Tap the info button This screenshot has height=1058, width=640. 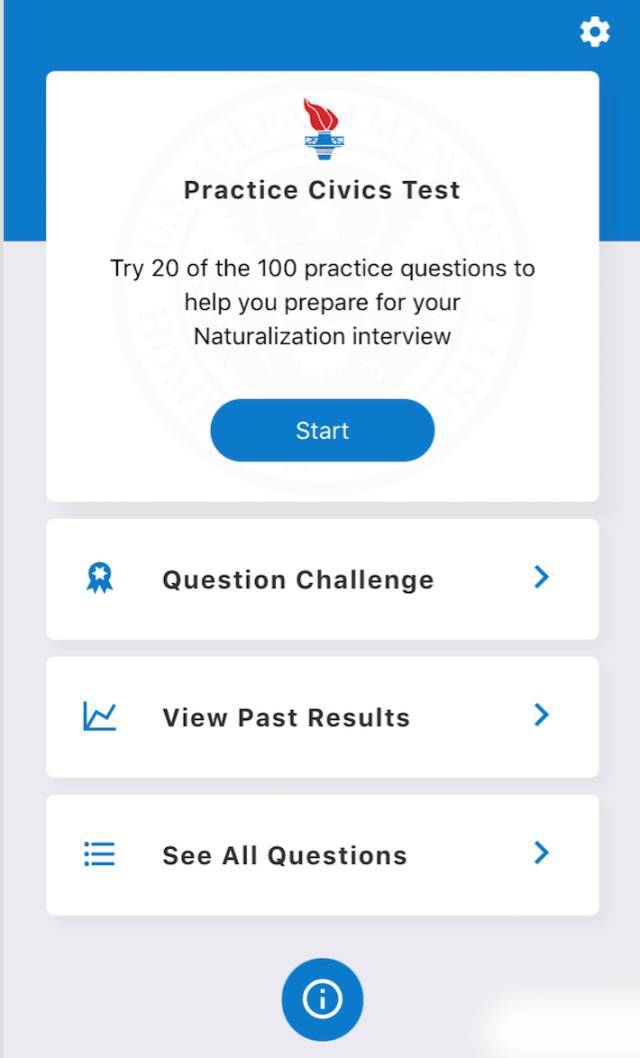(322, 999)
